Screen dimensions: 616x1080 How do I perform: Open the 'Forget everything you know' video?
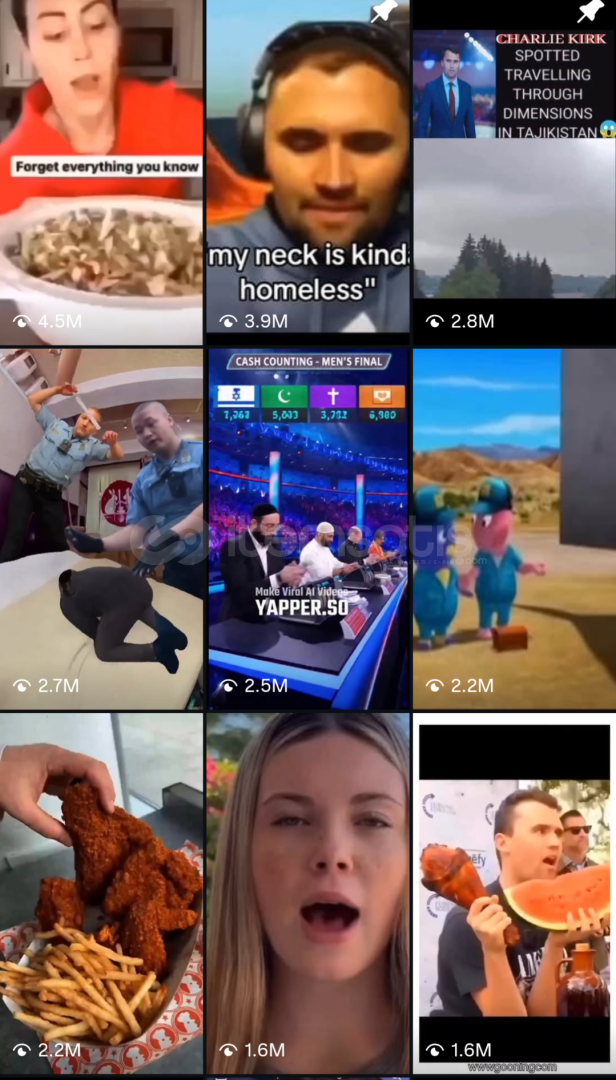tap(101, 170)
